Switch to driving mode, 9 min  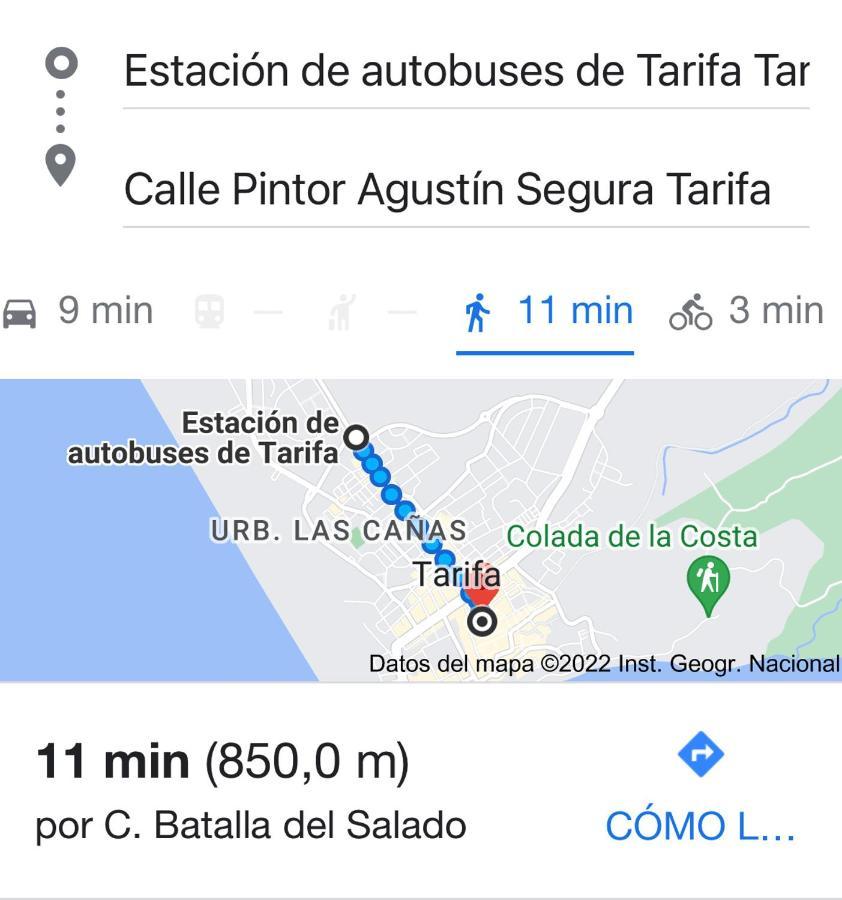click(x=78, y=311)
